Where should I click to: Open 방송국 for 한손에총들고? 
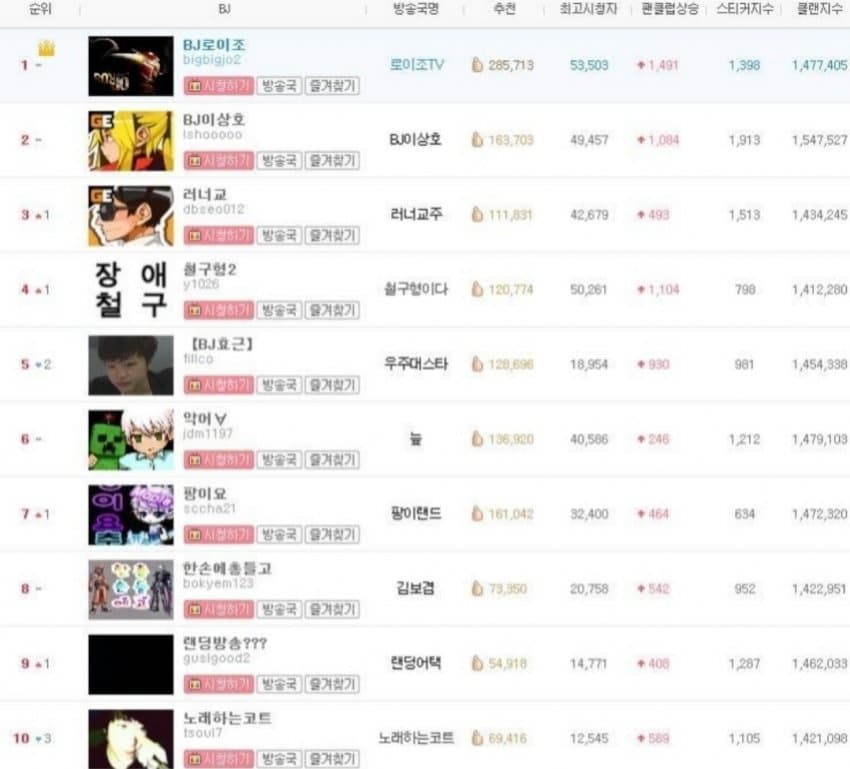pyautogui.click(x=278, y=609)
